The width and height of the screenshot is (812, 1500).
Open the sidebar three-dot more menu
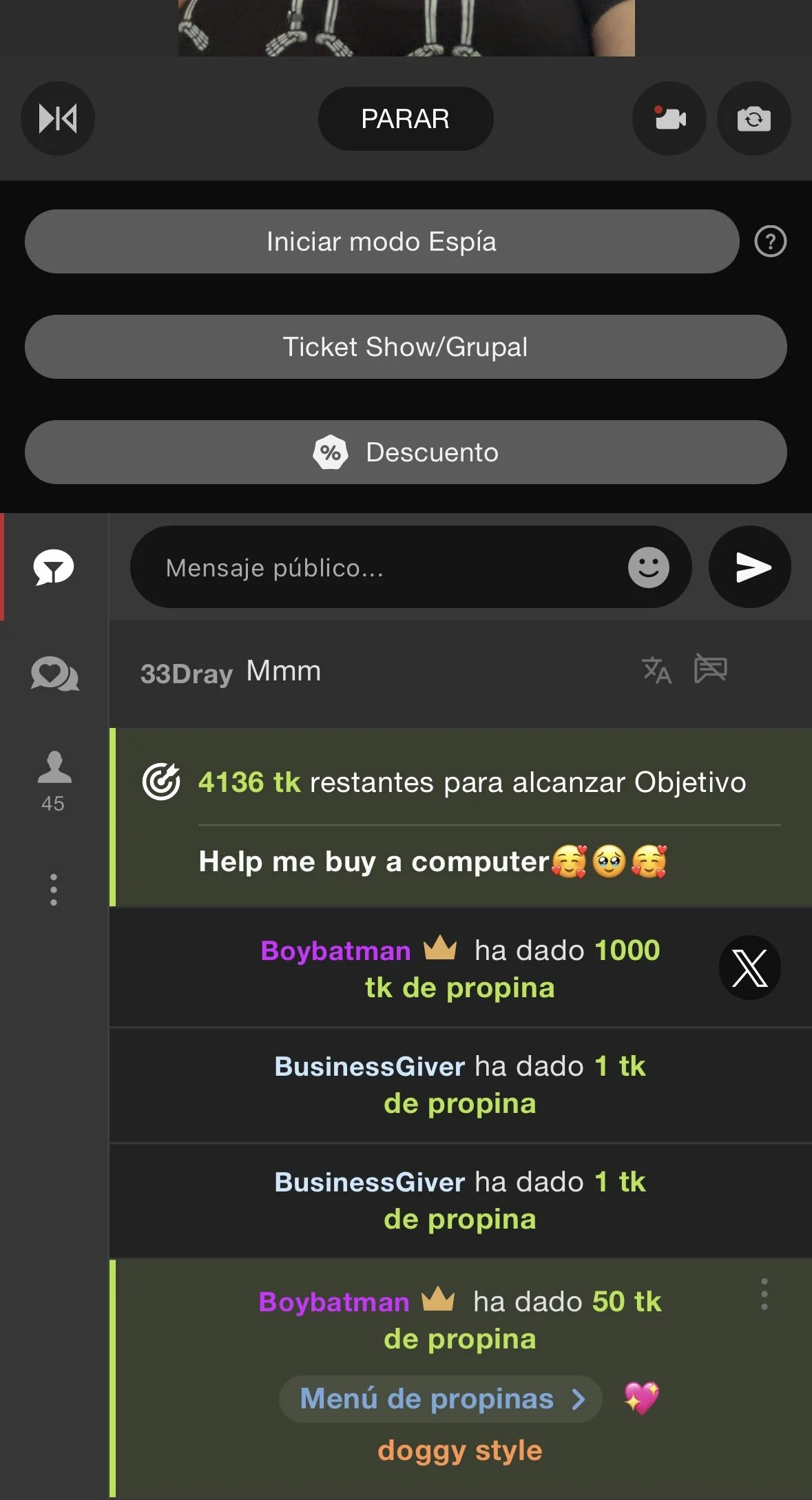[x=54, y=889]
